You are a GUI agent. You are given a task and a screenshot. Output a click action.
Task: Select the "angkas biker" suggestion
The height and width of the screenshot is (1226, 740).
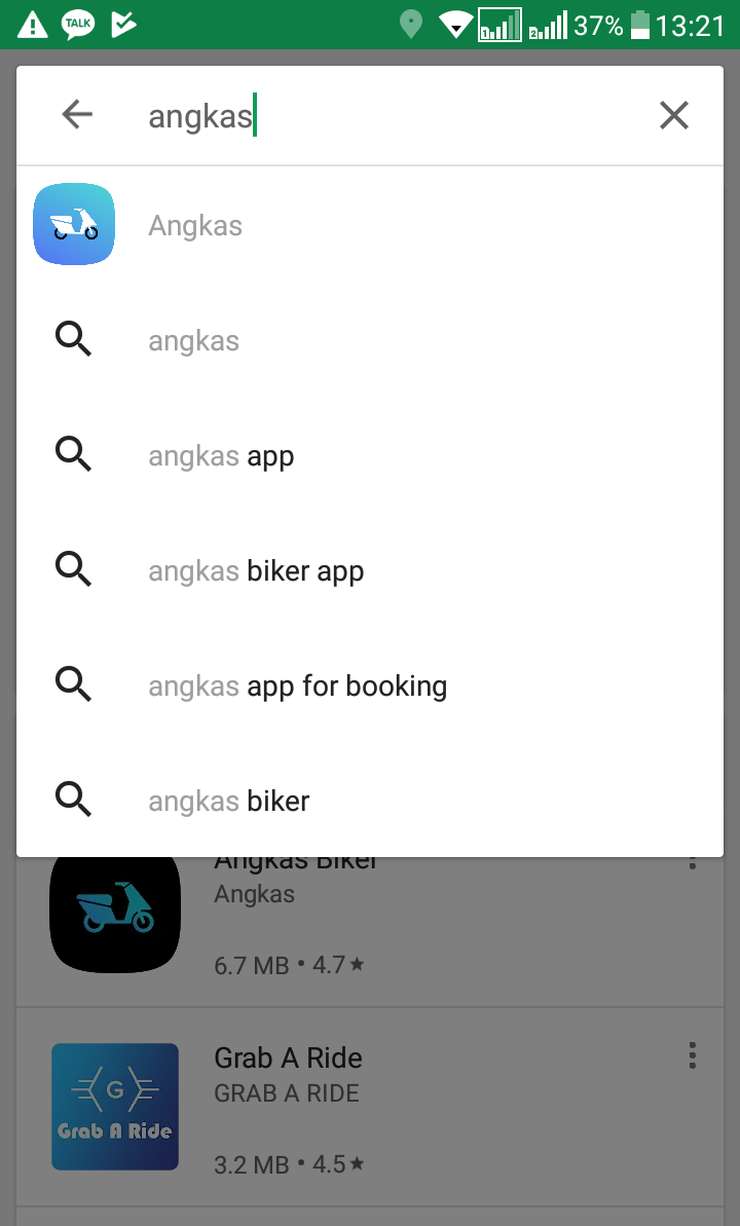370,801
